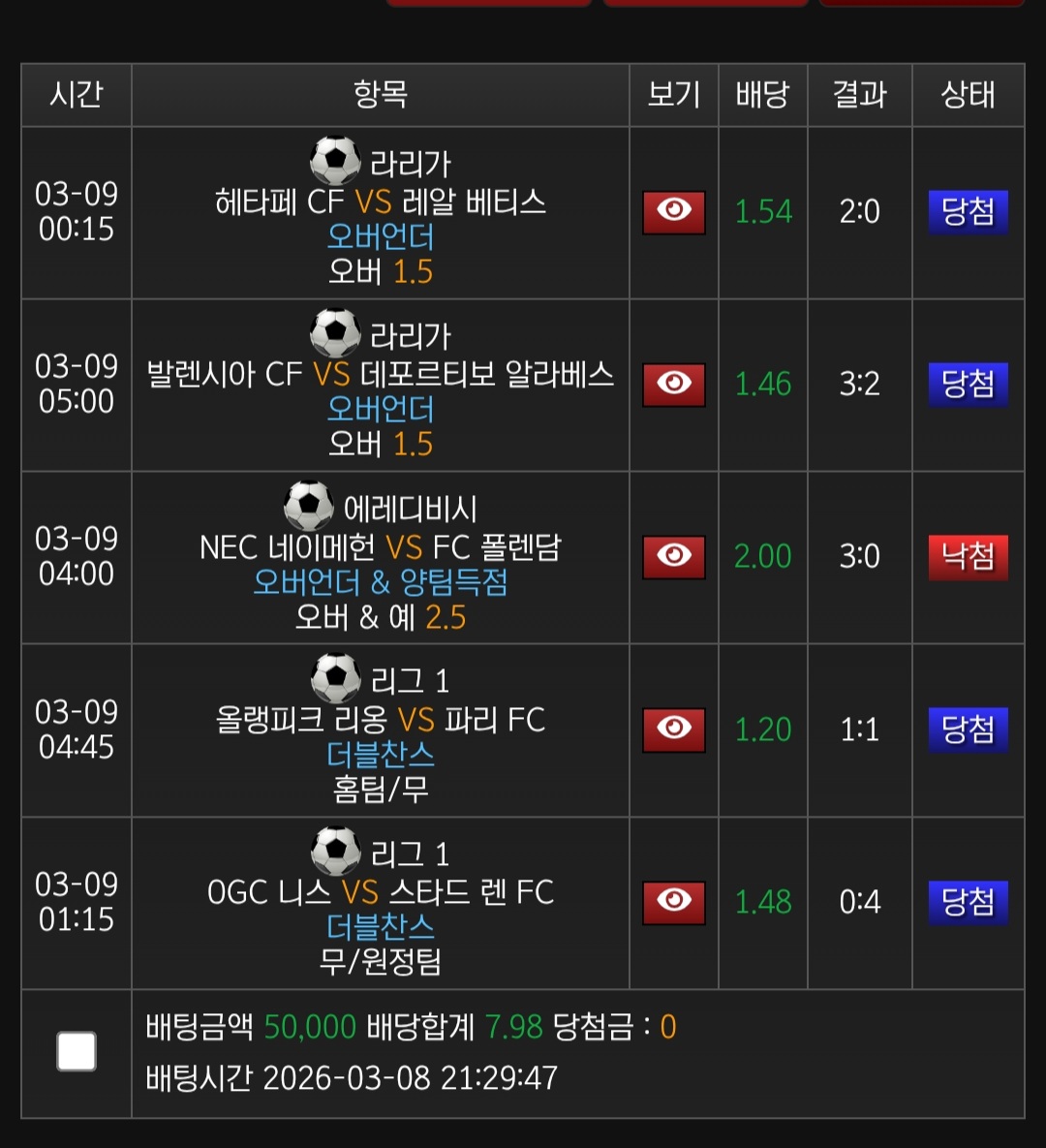Image resolution: width=1046 pixels, height=1148 pixels.
Task: Tap the eye button for 올랭피크 리옹 match
Action: 674,729
